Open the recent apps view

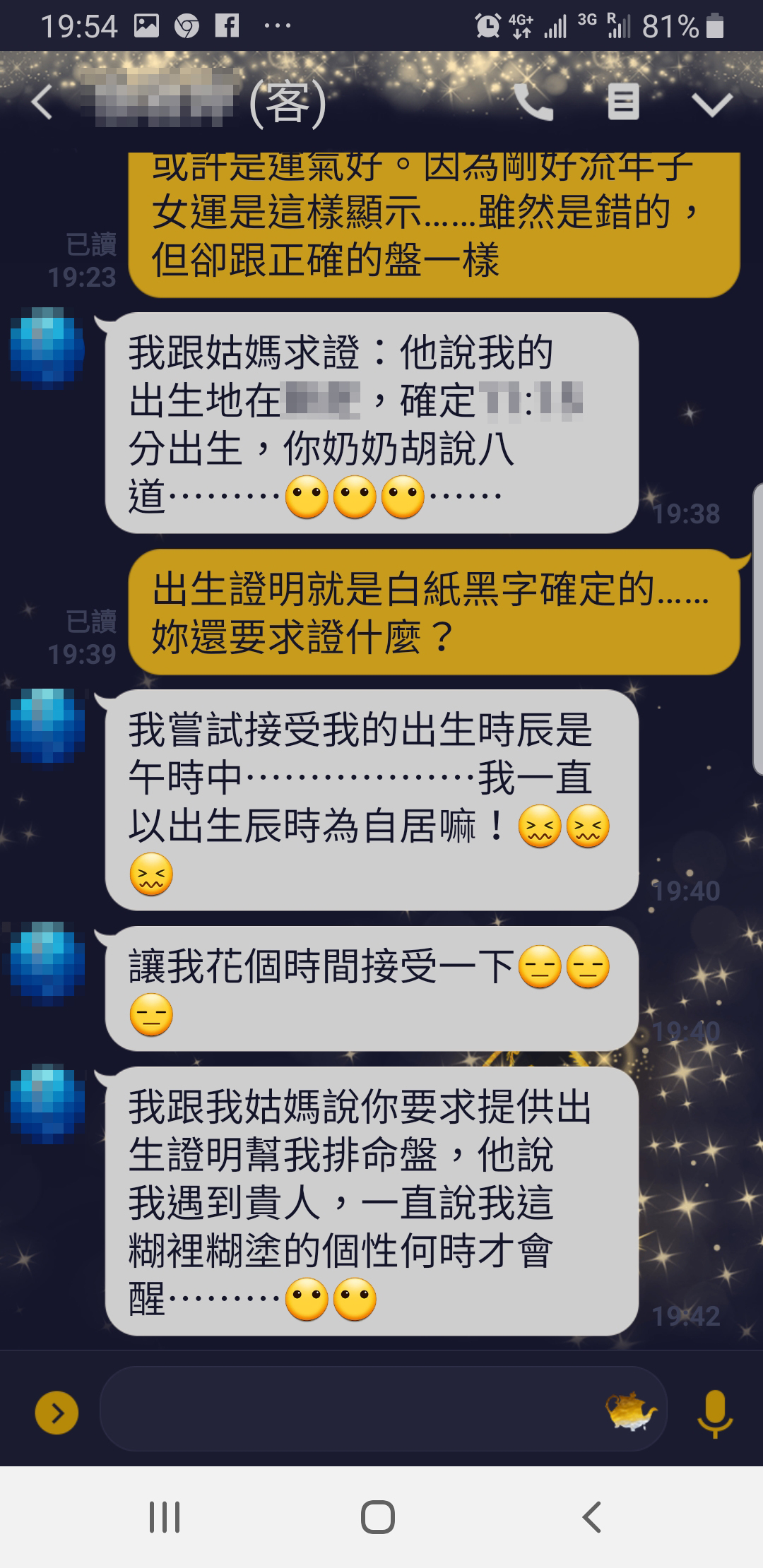165,1516
